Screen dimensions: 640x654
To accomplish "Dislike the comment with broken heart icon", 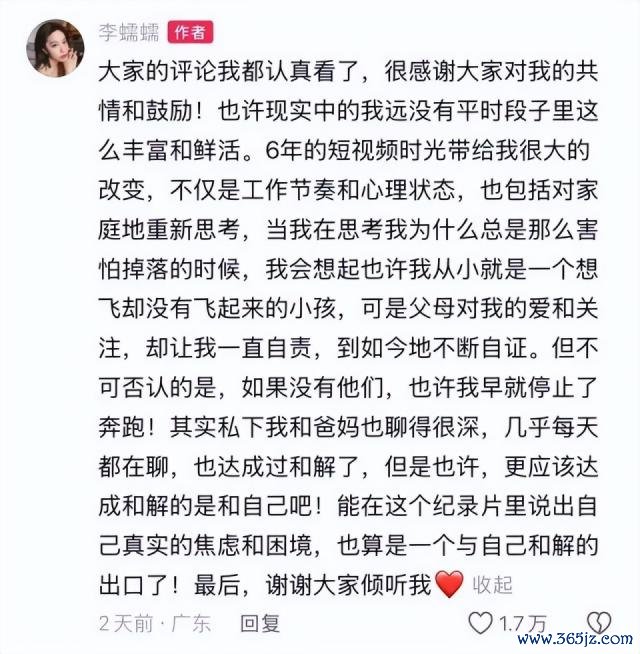I will coord(599,621).
